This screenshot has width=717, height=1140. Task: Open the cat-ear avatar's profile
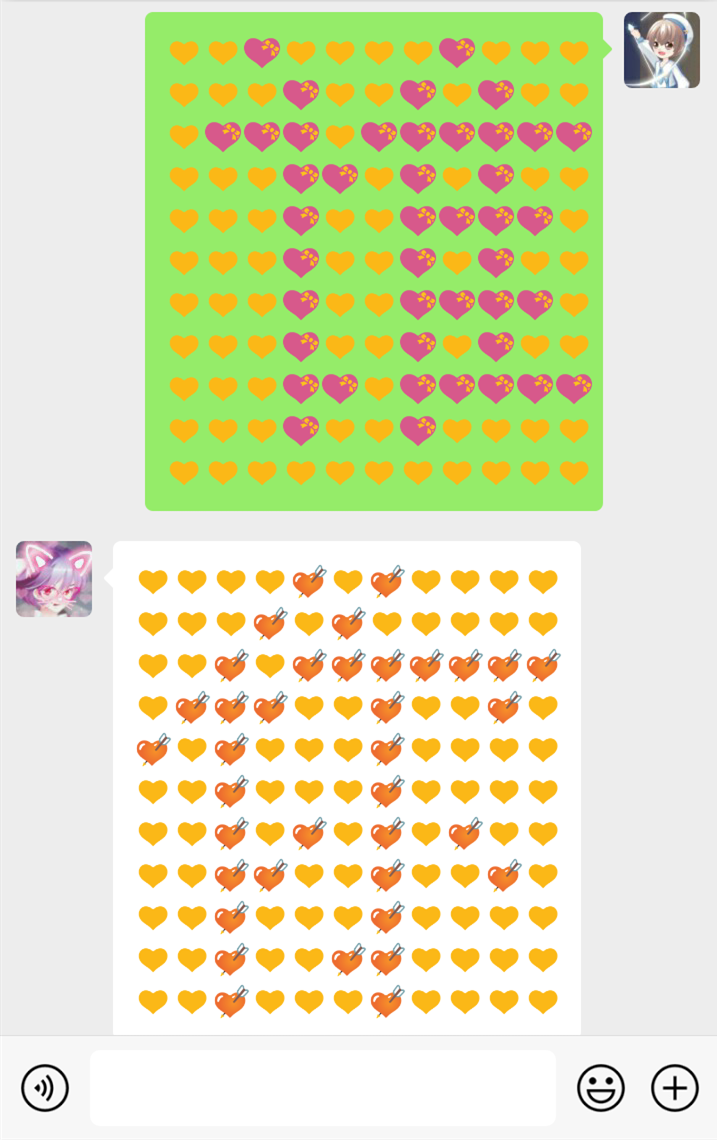click(54, 579)
